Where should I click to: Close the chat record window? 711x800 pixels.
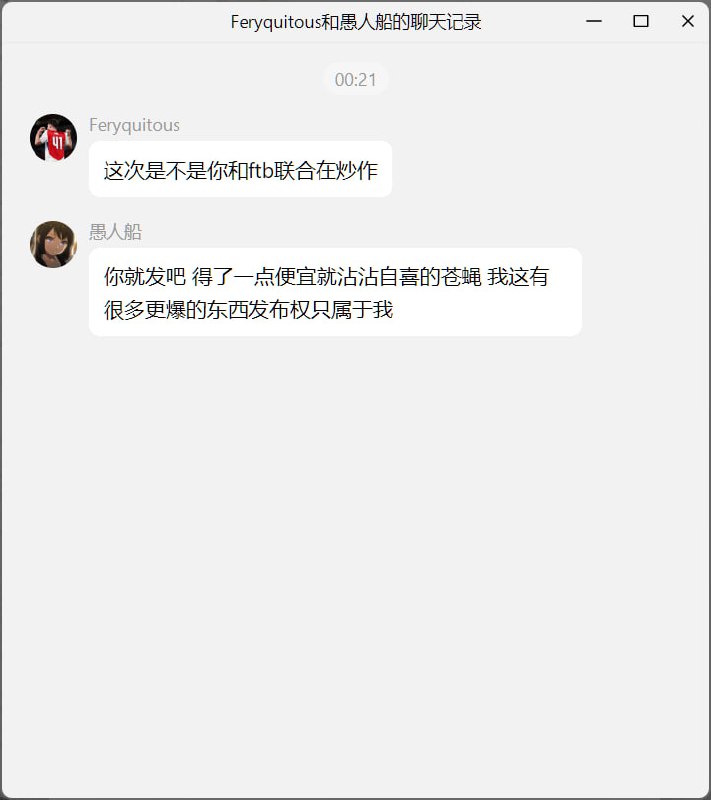point(688,21)
